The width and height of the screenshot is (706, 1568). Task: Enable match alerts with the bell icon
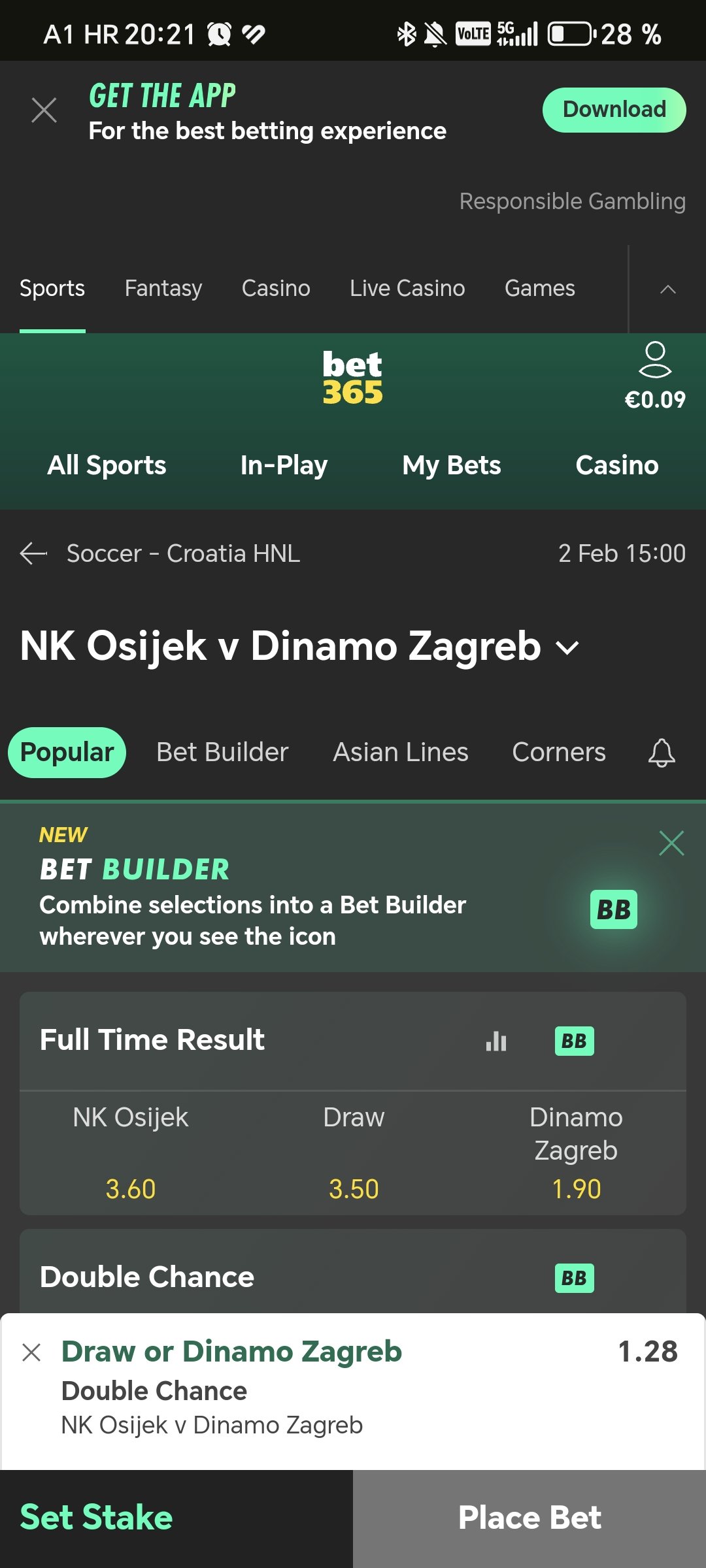pos(662,753)
